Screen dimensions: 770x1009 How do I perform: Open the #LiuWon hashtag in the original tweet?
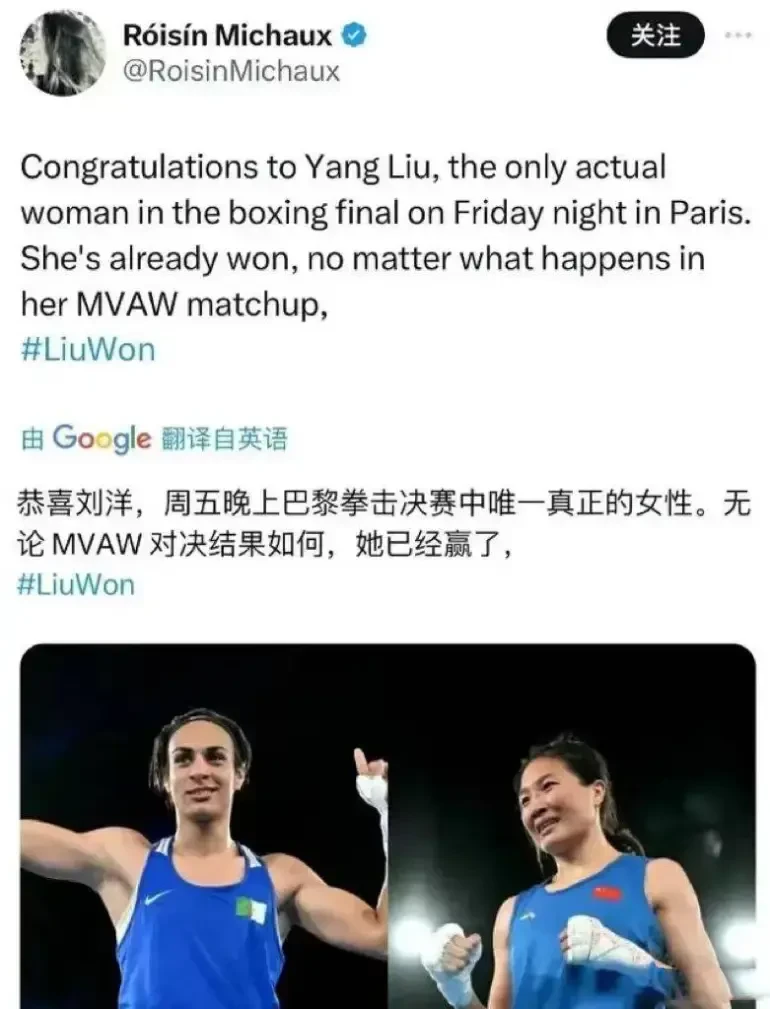[88, 350]
